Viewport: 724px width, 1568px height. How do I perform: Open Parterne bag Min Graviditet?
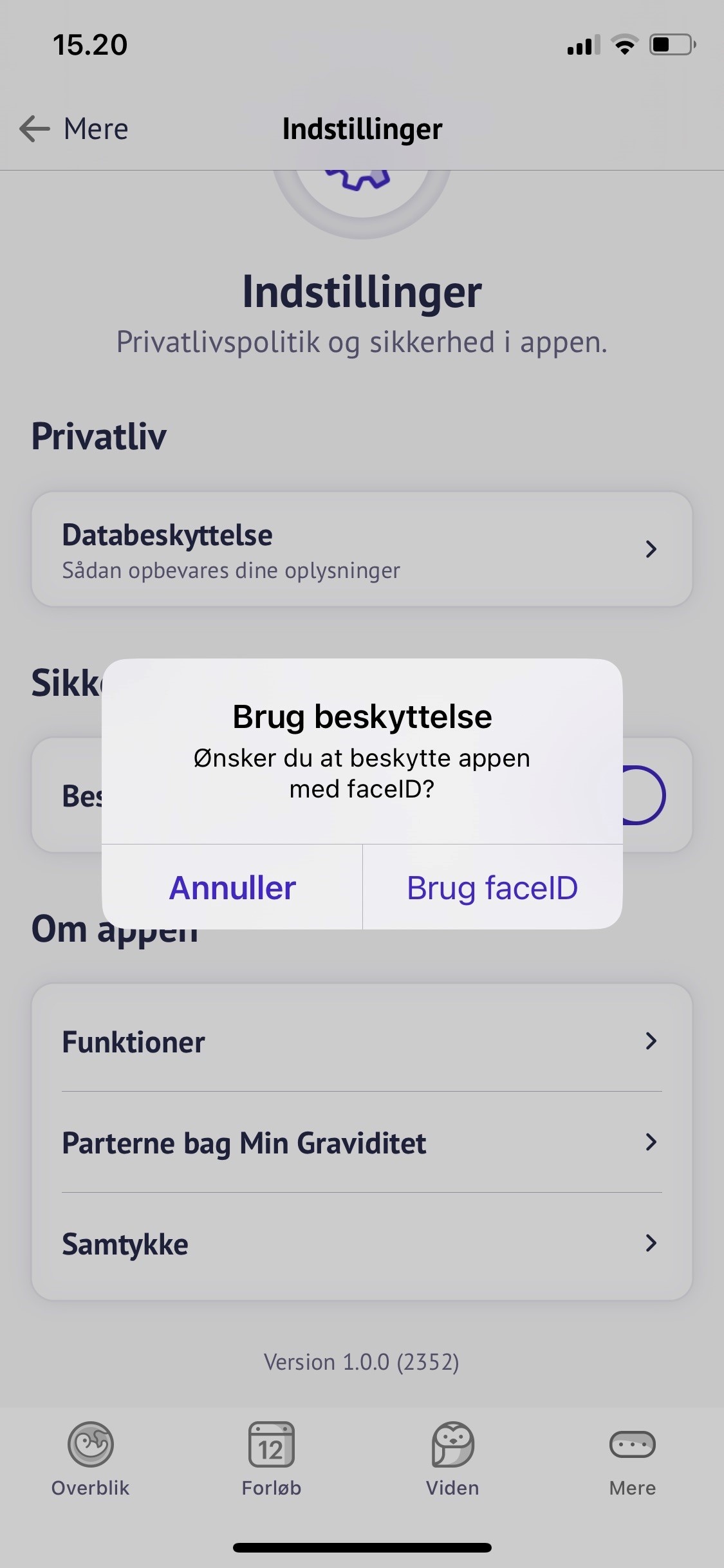362,1143
